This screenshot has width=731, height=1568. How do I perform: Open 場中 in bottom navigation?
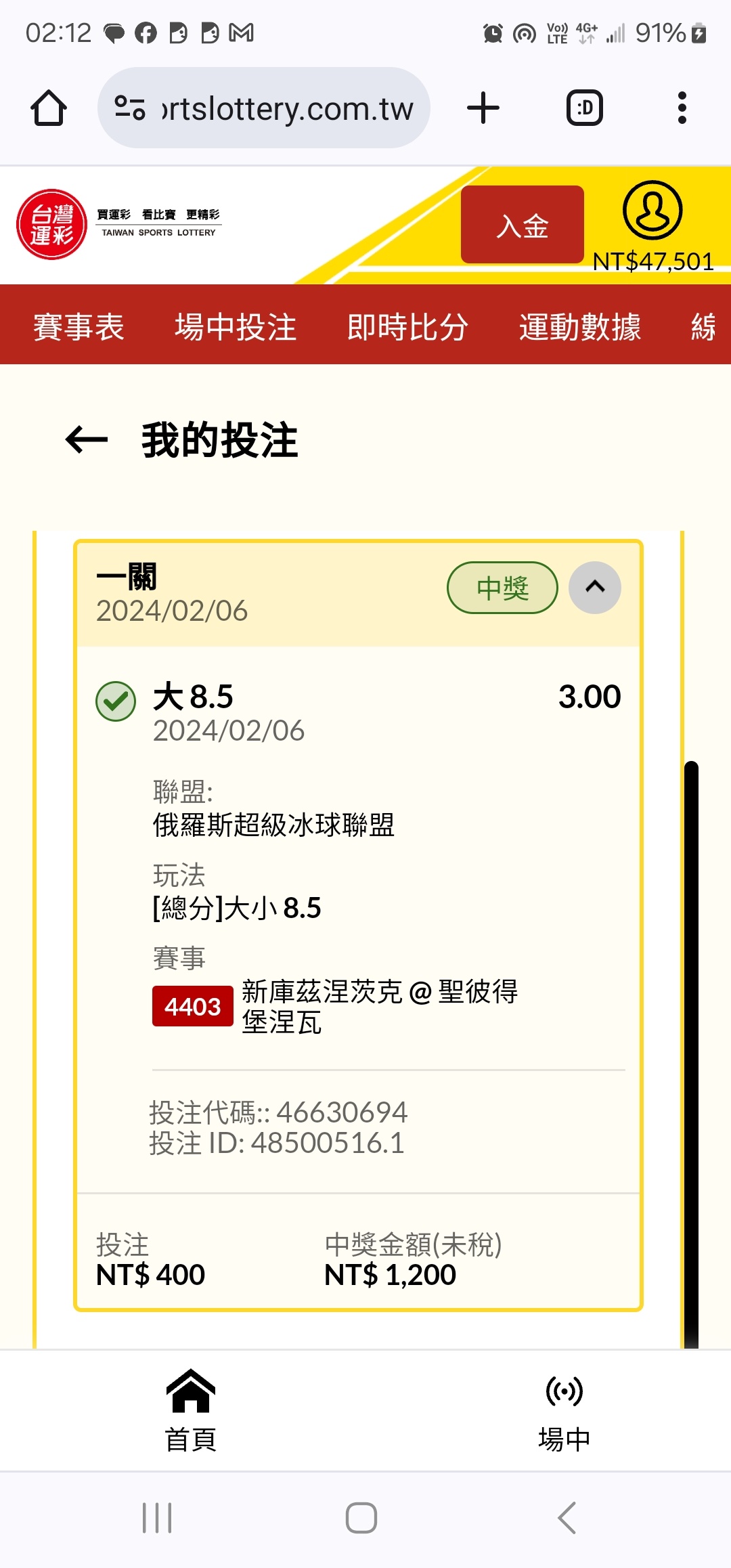[x=564, y=1411]
